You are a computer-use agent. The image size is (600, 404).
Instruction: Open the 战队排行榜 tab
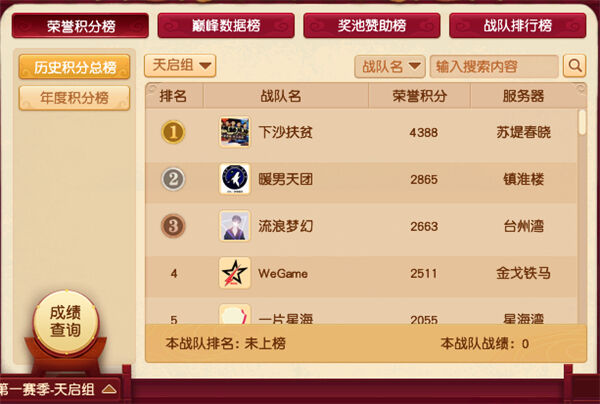[518, 25]
